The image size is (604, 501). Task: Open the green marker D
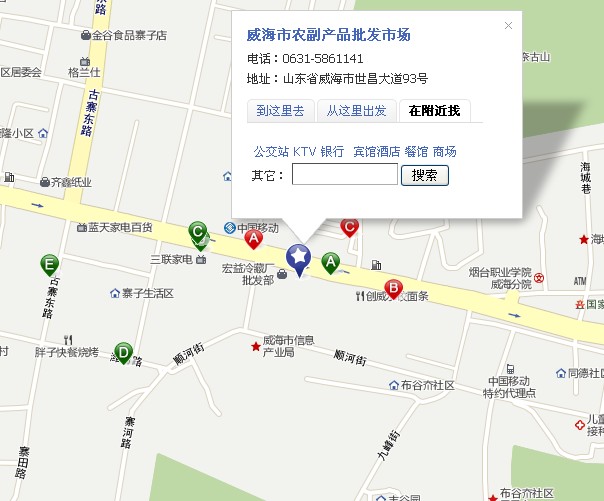pos(123,351)
